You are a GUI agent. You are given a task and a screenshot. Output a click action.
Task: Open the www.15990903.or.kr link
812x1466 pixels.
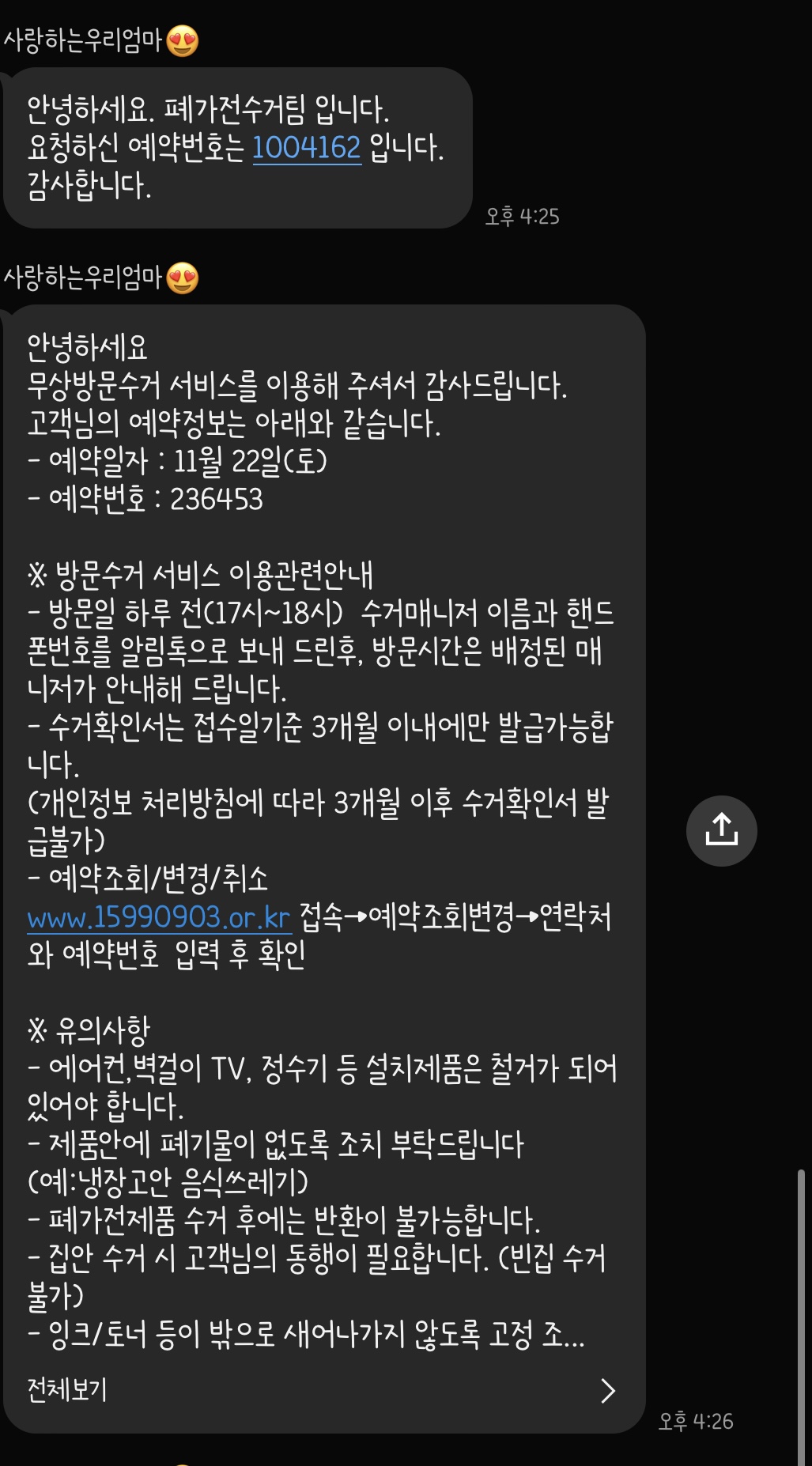click(159, 917)
